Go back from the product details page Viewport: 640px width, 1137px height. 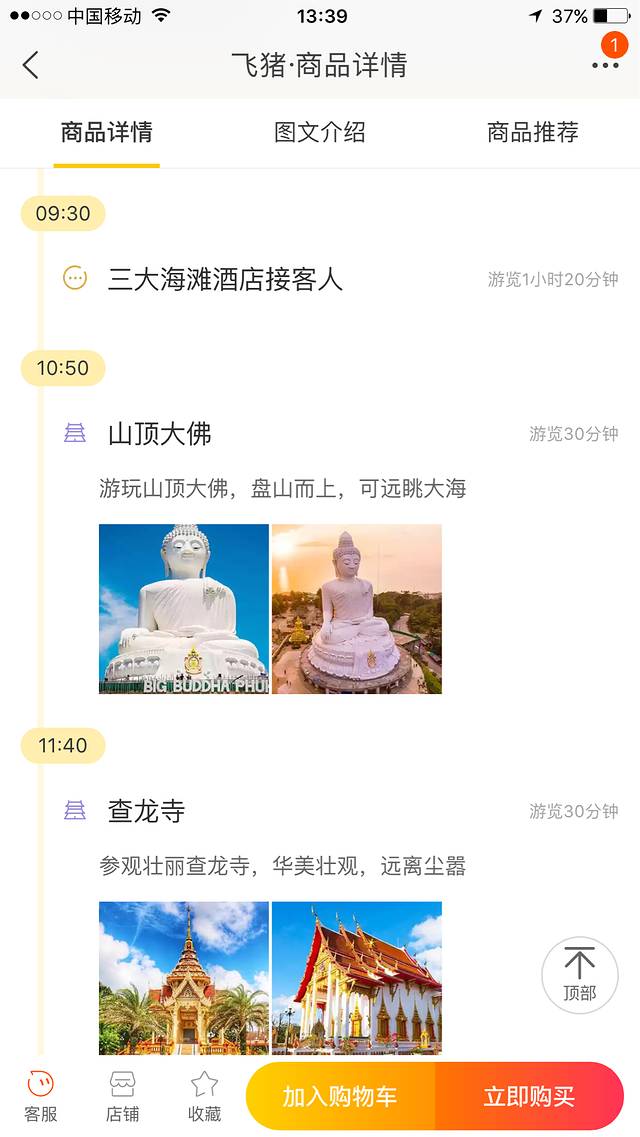click(x=31, y=66)
